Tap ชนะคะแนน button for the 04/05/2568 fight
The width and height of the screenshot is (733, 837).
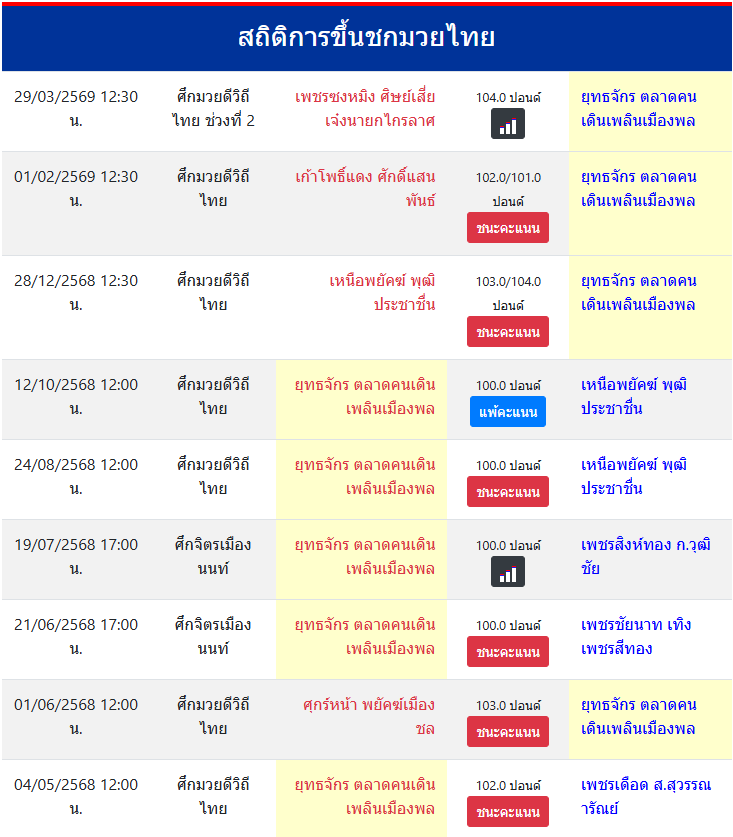pos(508,812)
